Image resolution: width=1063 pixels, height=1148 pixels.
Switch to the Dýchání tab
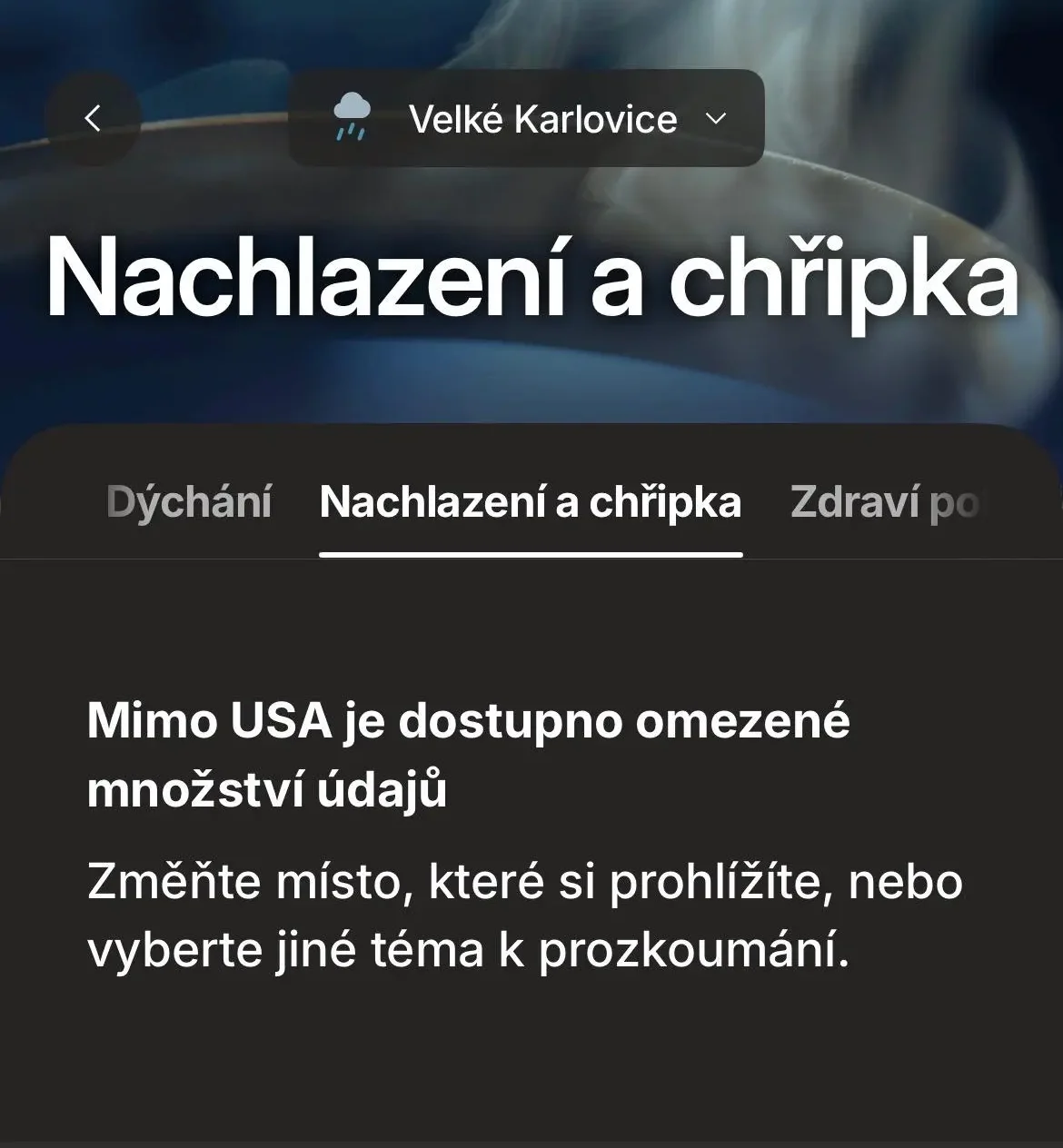[x=189, y=502]
